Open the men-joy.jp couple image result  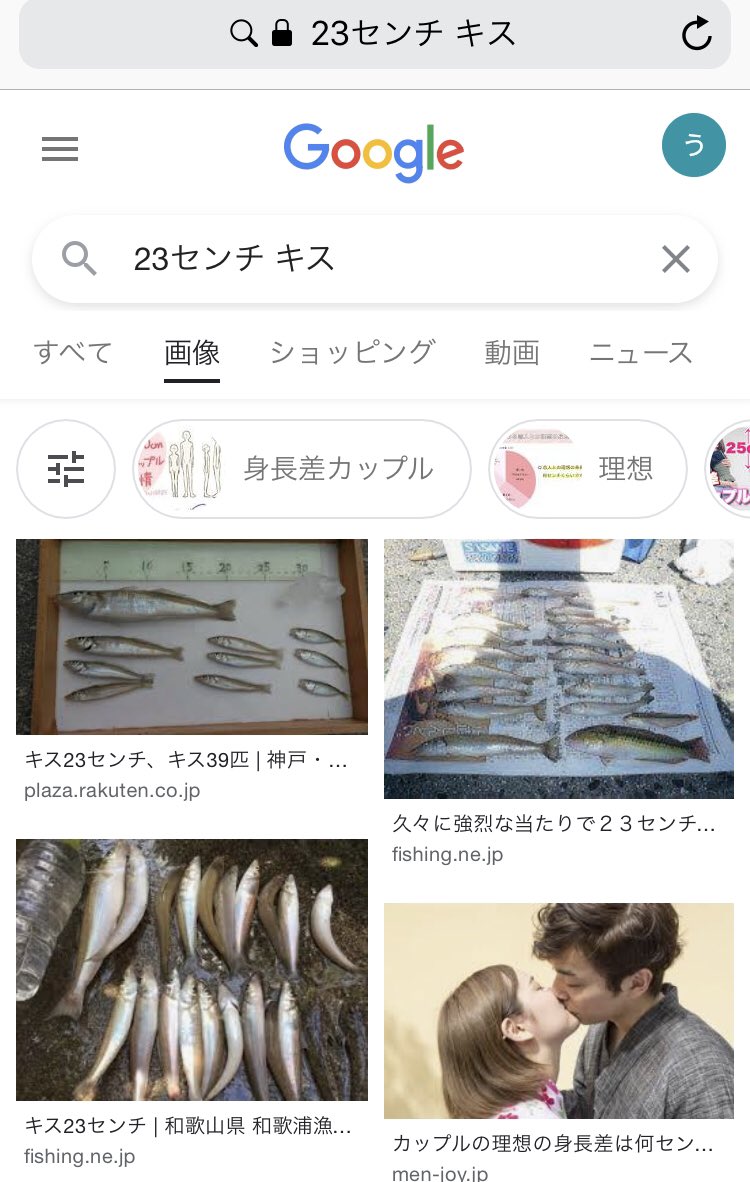(x=559, y=1010)
